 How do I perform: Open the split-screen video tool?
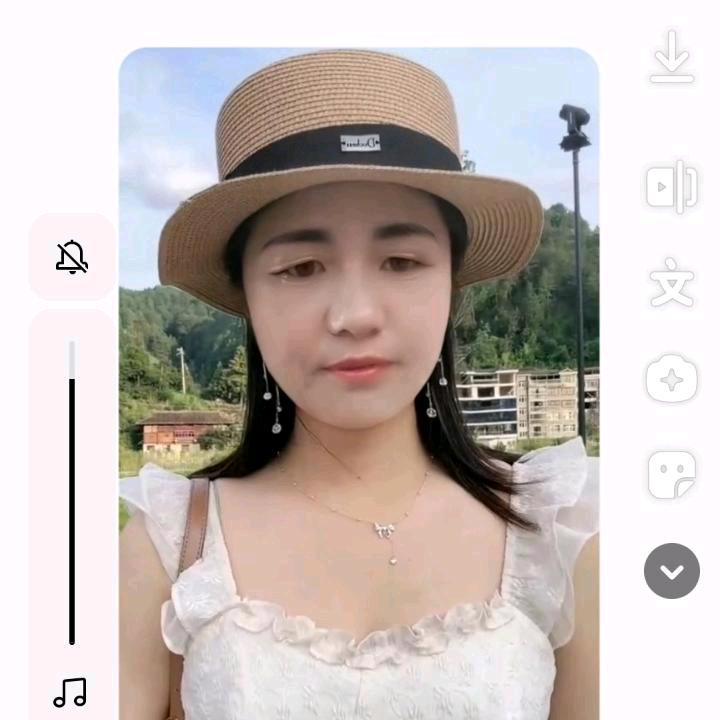tap(672, 187)
